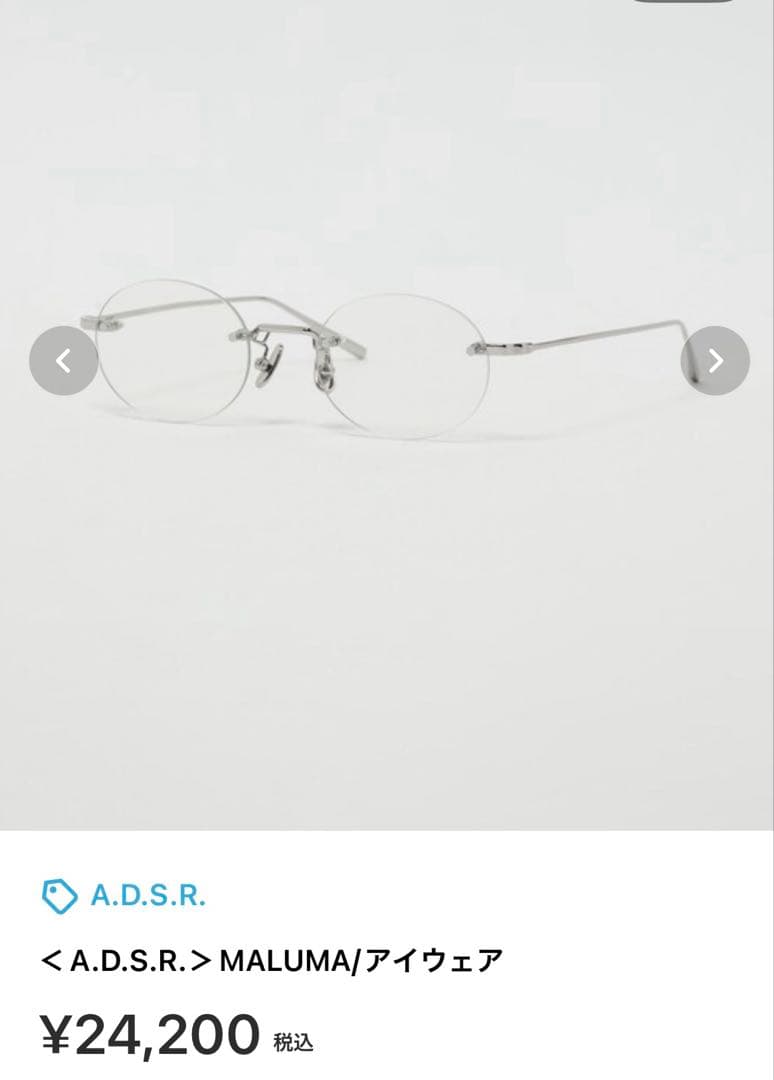Tap the 税込 tax-included label
774x1080 pixels.
pos(295,1040)
